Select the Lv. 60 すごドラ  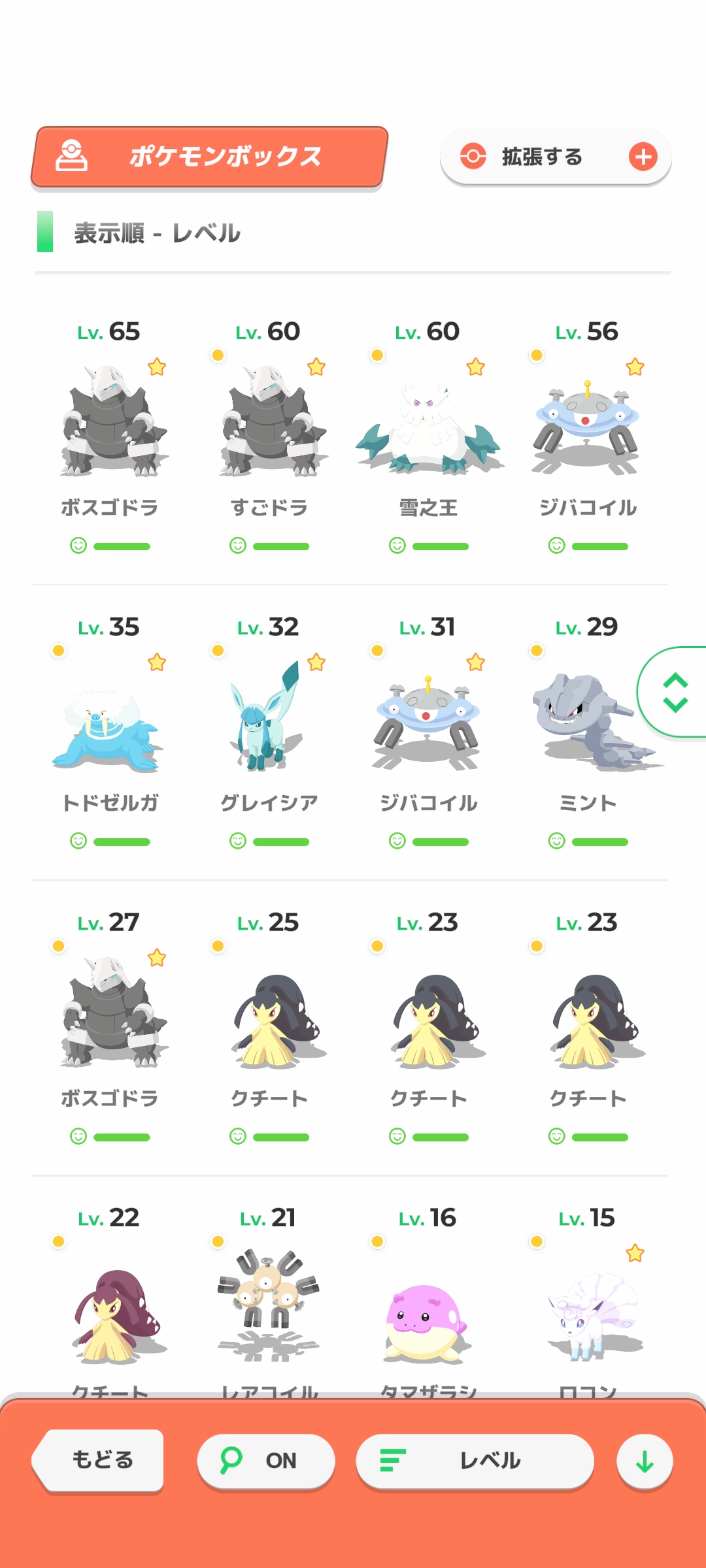point(269,425)
